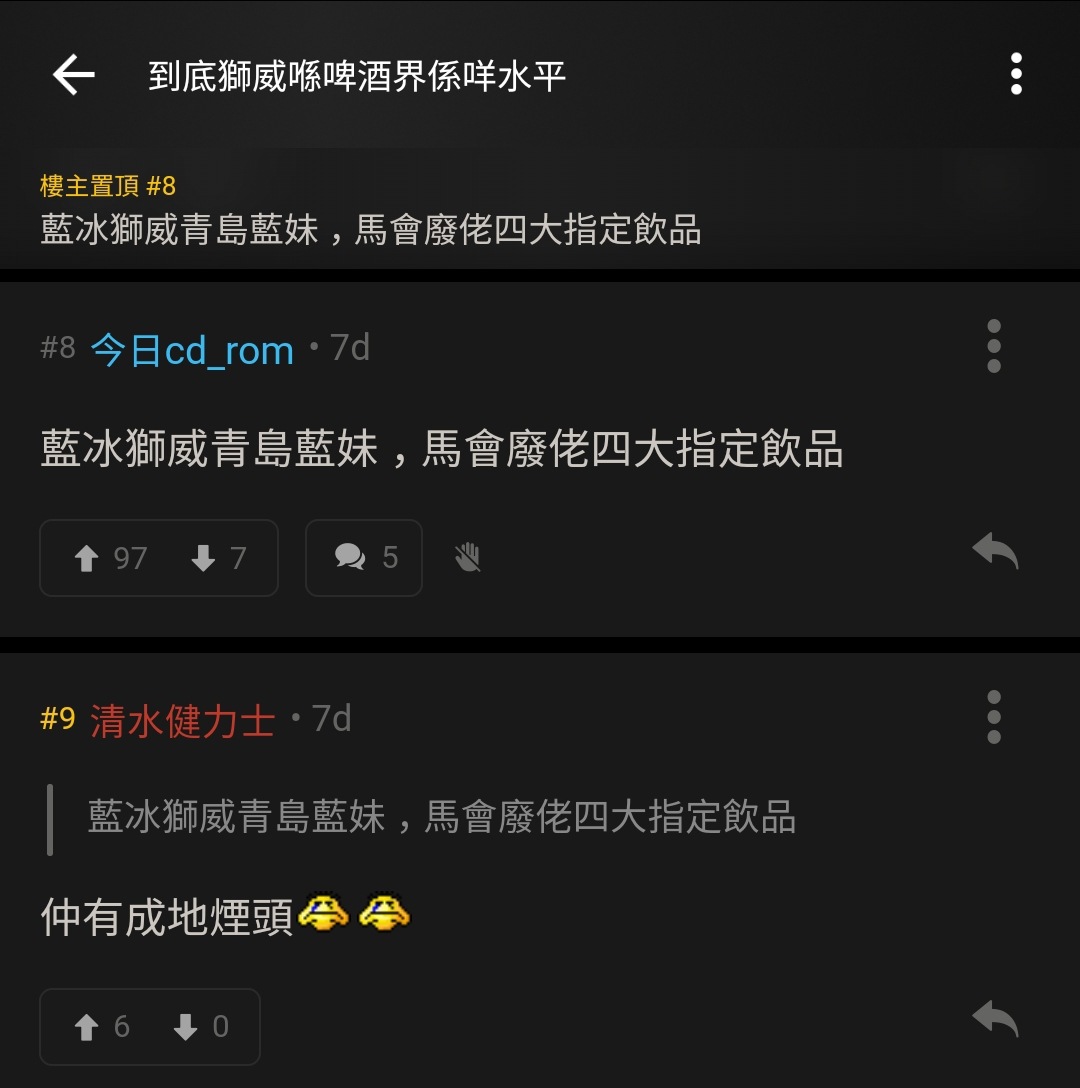The width and height of the screenshot is (1080, 1088).
Task: Upvote comment #8 with 97 likes
Action: pyautogui.click(x=110, y=558)
